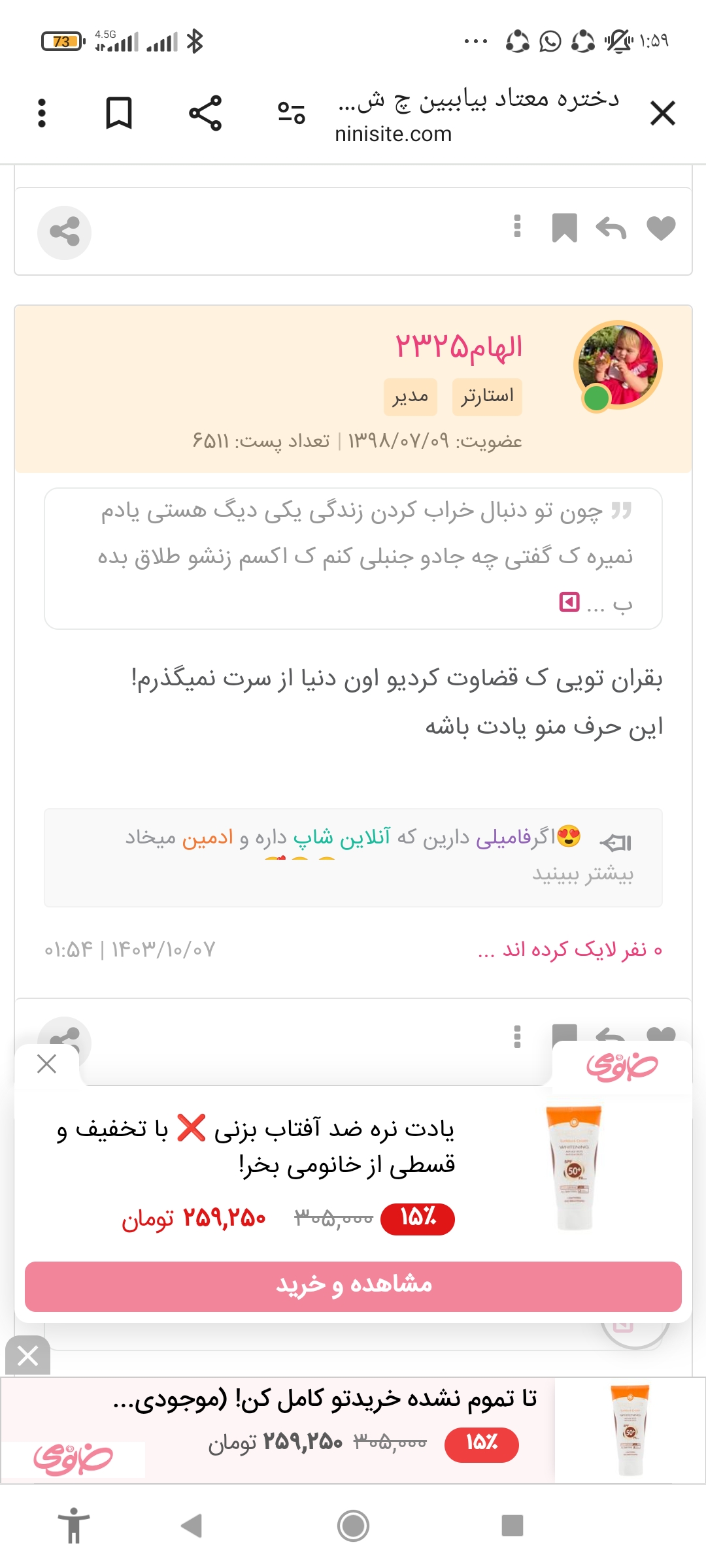Tap مشاهده و خرید button
Viewport: 706px width, 1568px height.
point(353,1286)
